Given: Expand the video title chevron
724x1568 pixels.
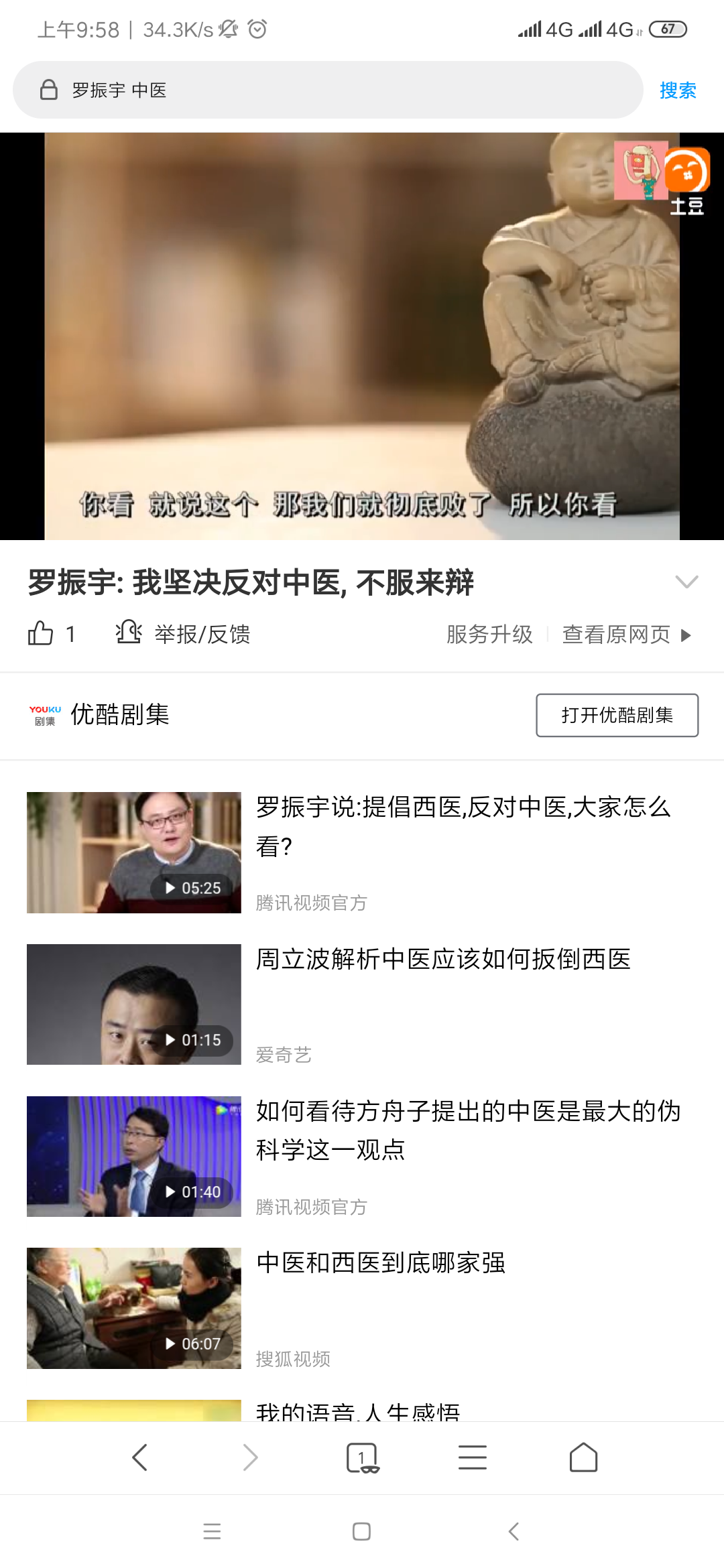Looking at the screenshot, I should tap(686, 582).
